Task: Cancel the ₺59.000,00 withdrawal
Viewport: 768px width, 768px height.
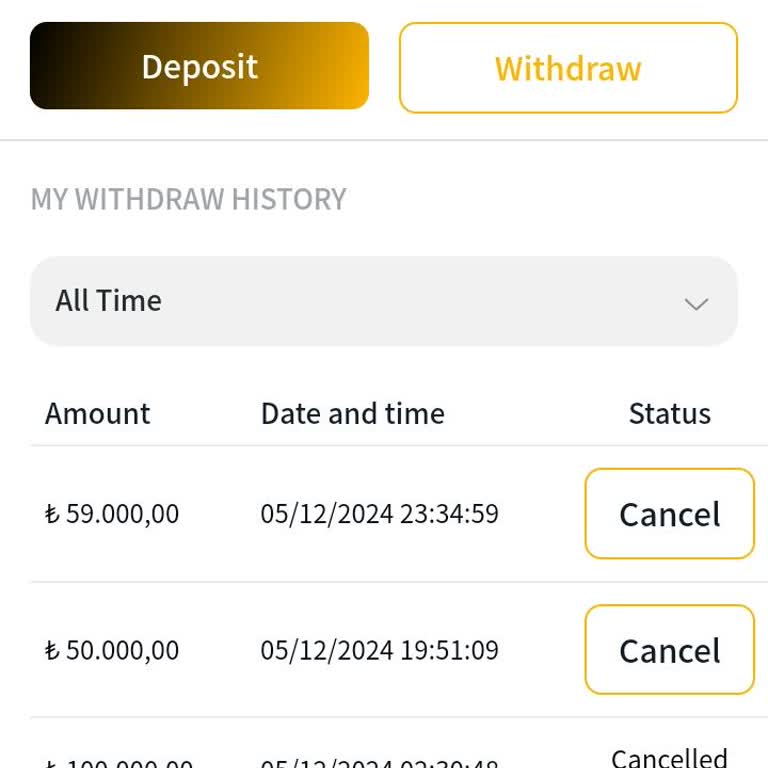Action: [x=669, y=514]
